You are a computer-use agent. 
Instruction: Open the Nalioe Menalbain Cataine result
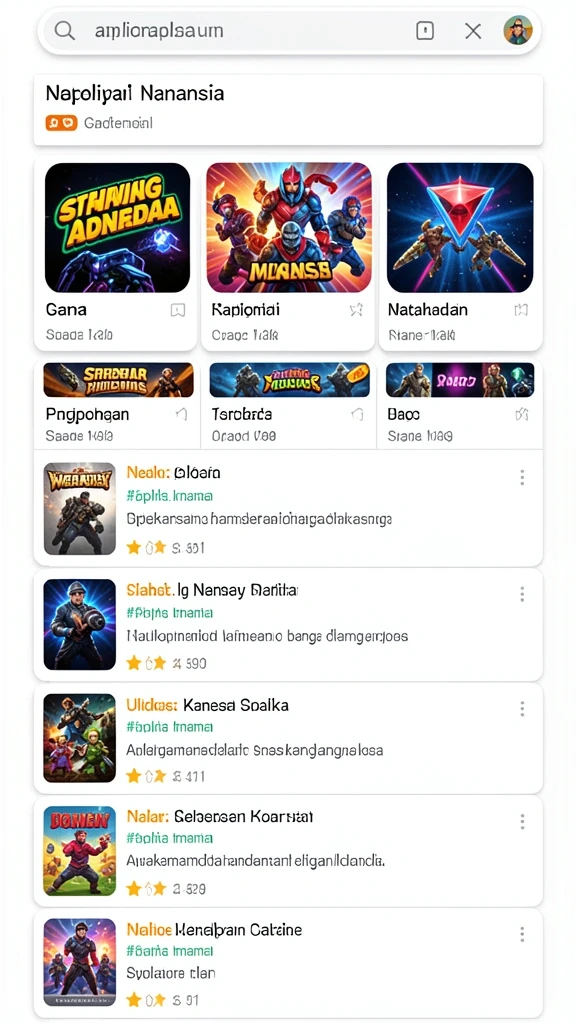click(288, 963)
